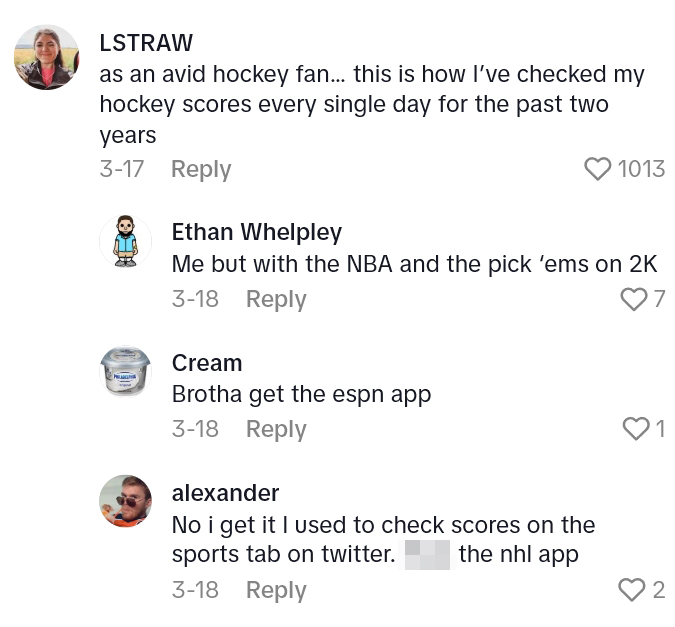Like alexander's comment about twitter scores
Image resolution: width=675 pixels, height=627 pixels.
point(632,590)
